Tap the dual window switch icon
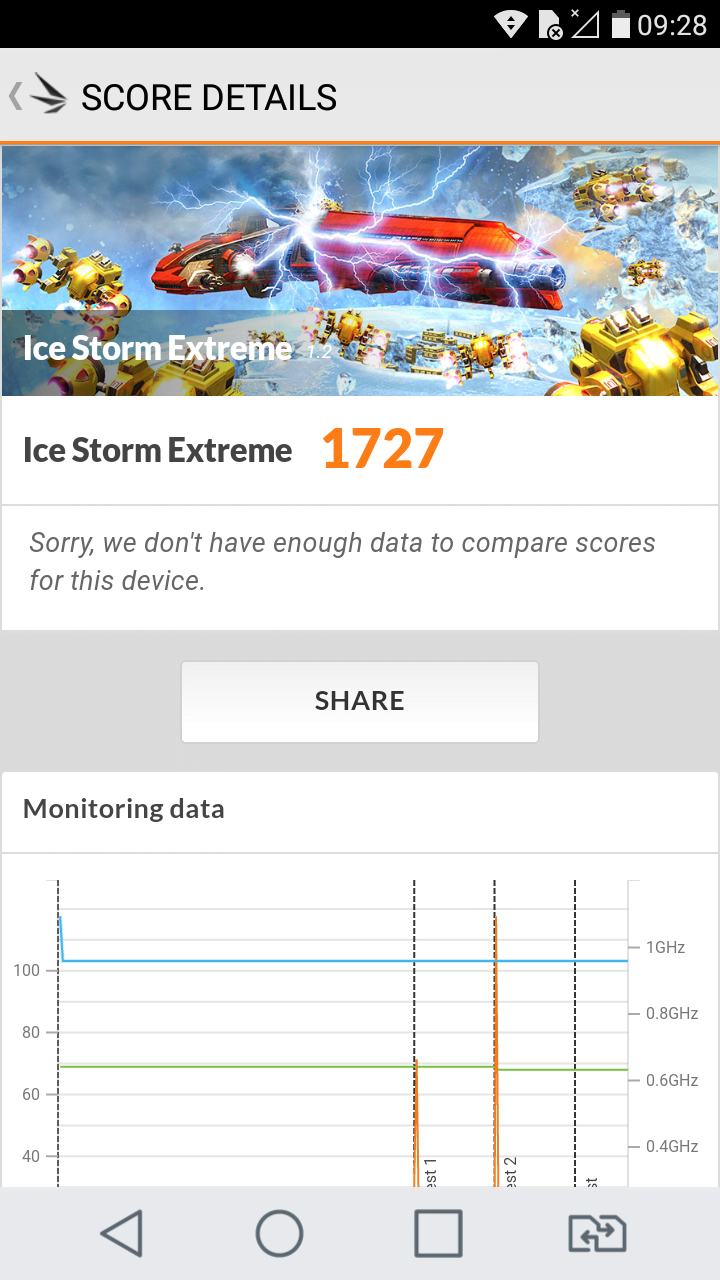This screenshot has height=1280, width=720. [x=597, y=1233]
